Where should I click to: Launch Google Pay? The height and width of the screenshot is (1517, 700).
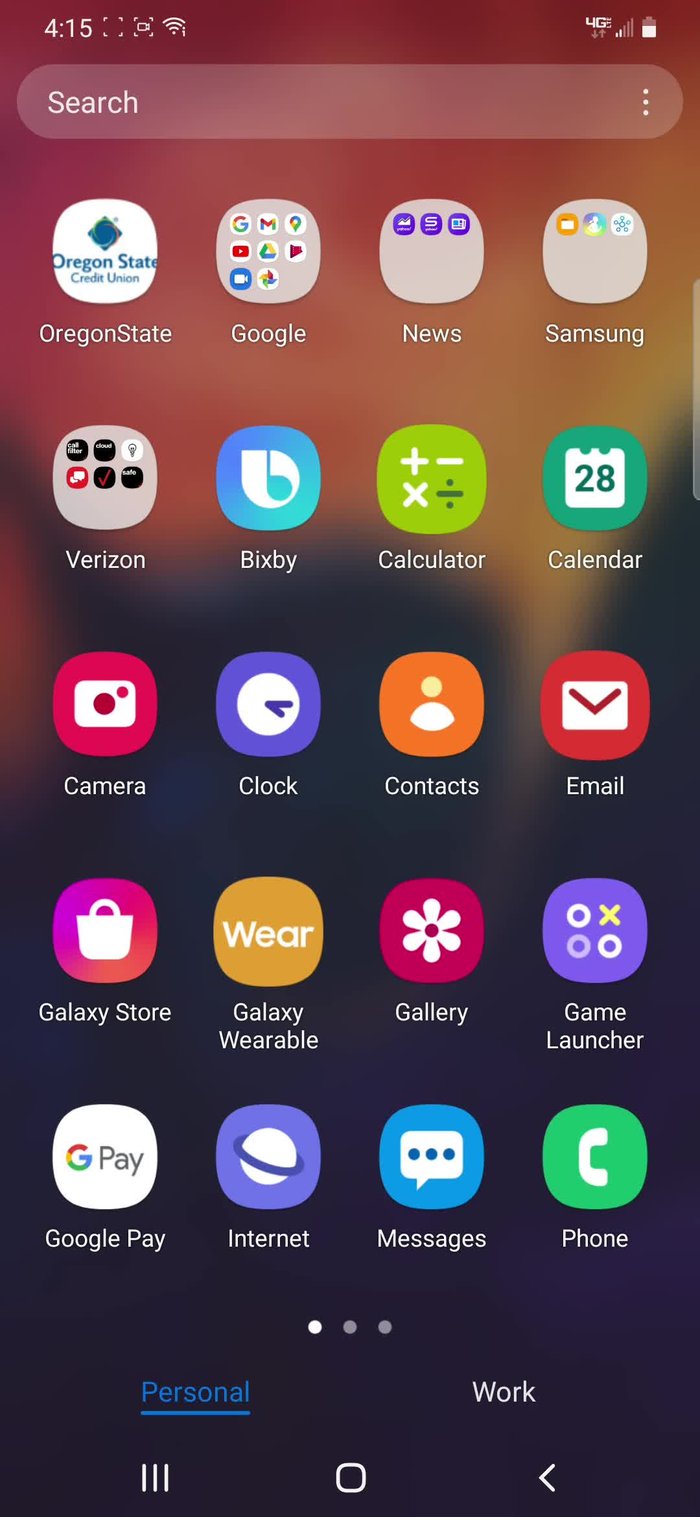click(x=105, y=1157)
